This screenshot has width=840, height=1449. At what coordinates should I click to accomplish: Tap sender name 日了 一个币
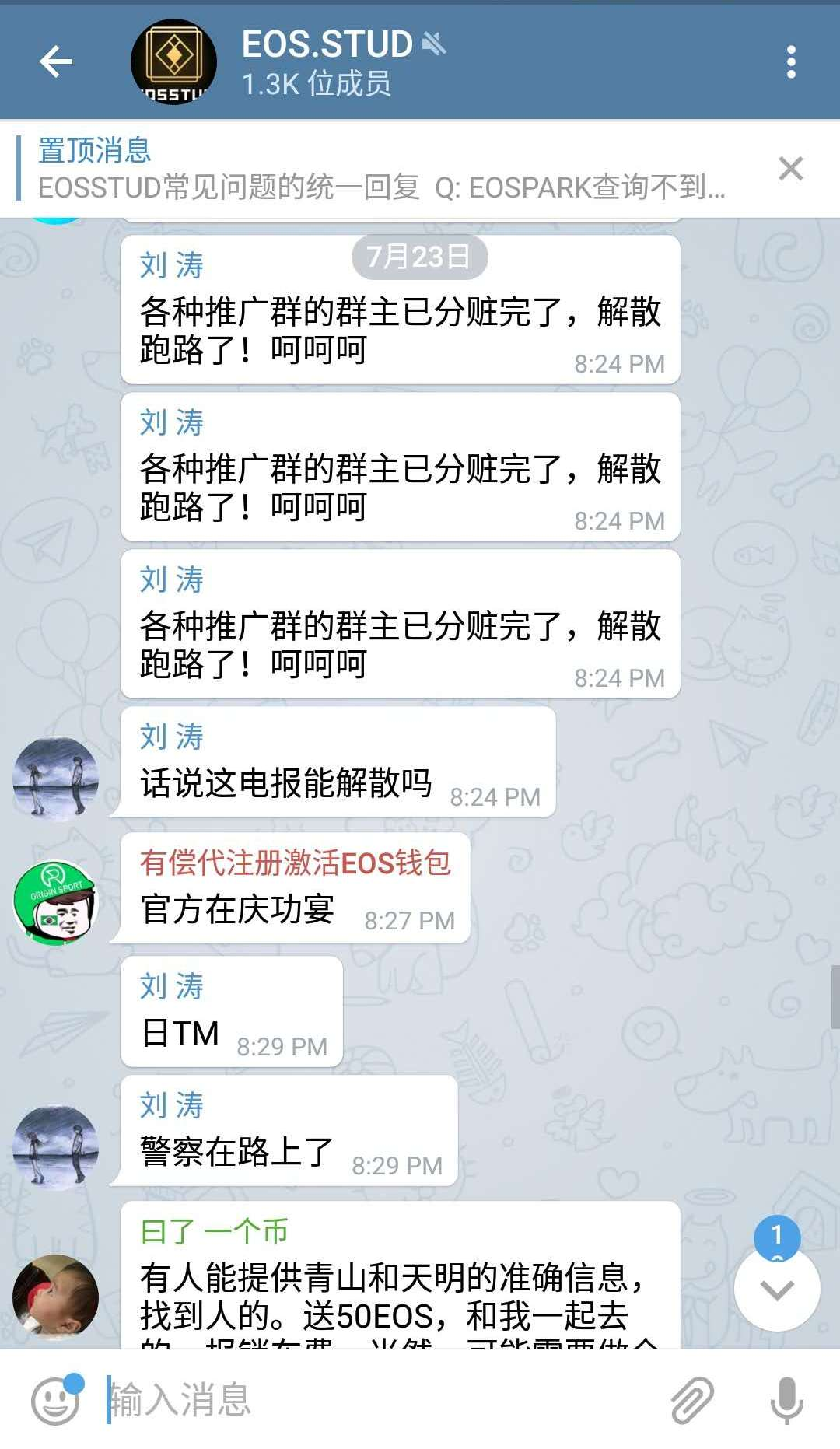(214, 1231)
